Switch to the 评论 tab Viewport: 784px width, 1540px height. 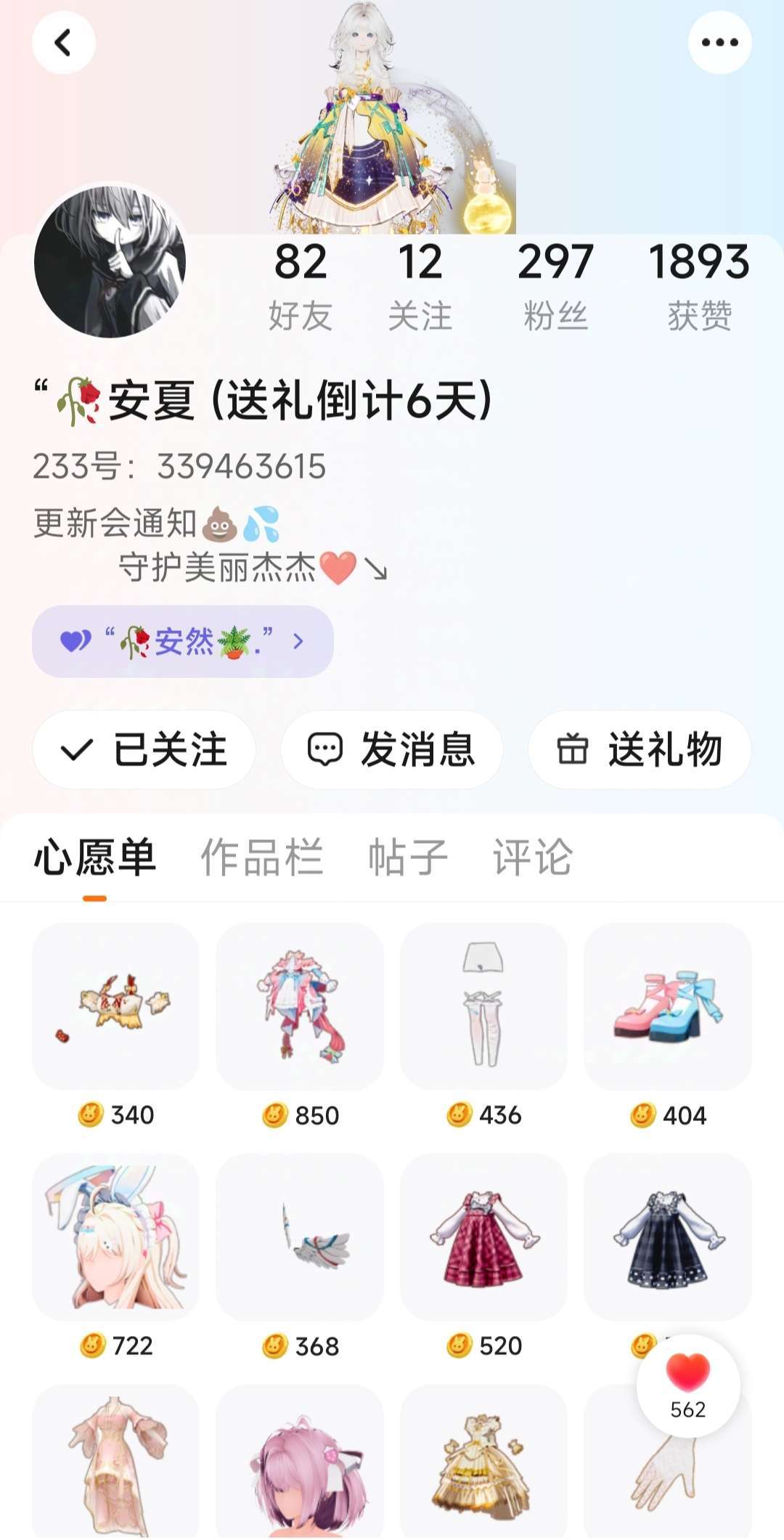pos(533,857)
